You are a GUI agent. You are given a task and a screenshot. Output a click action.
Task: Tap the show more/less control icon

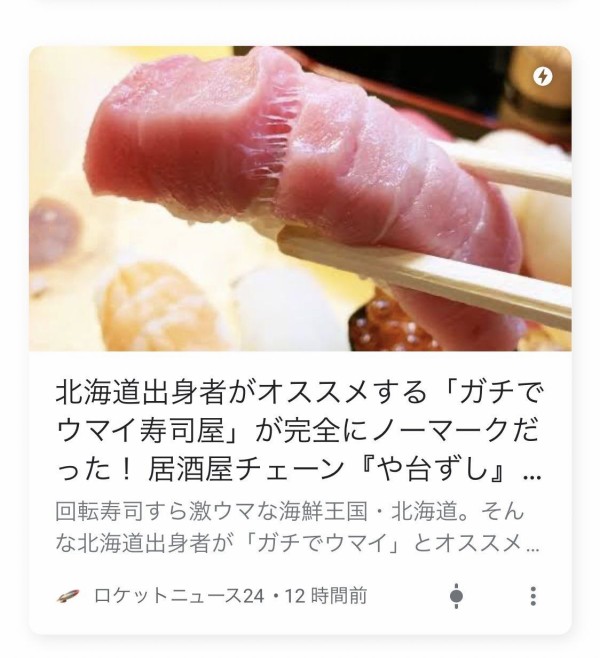point(457,595)
